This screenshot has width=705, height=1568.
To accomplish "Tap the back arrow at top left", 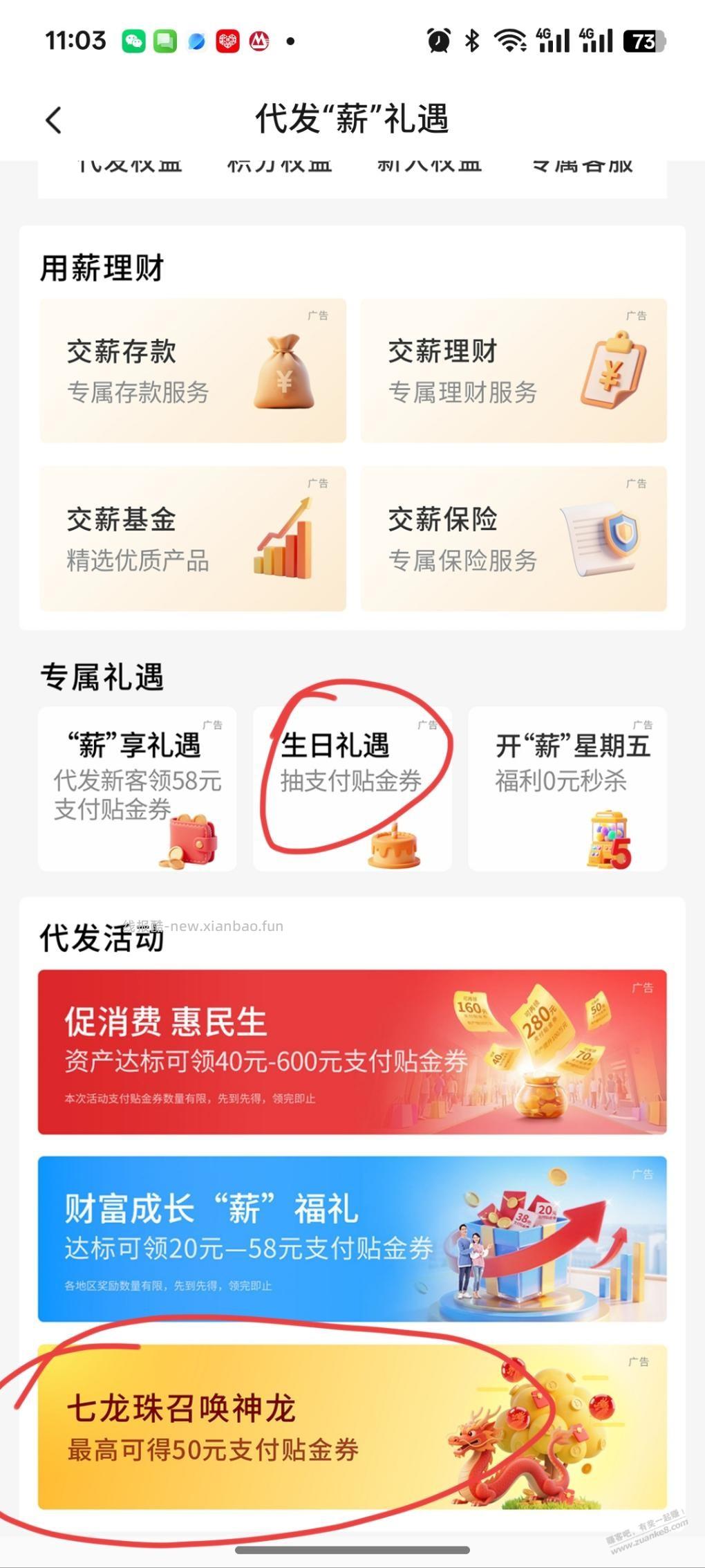I will click(x=53, y=119).
